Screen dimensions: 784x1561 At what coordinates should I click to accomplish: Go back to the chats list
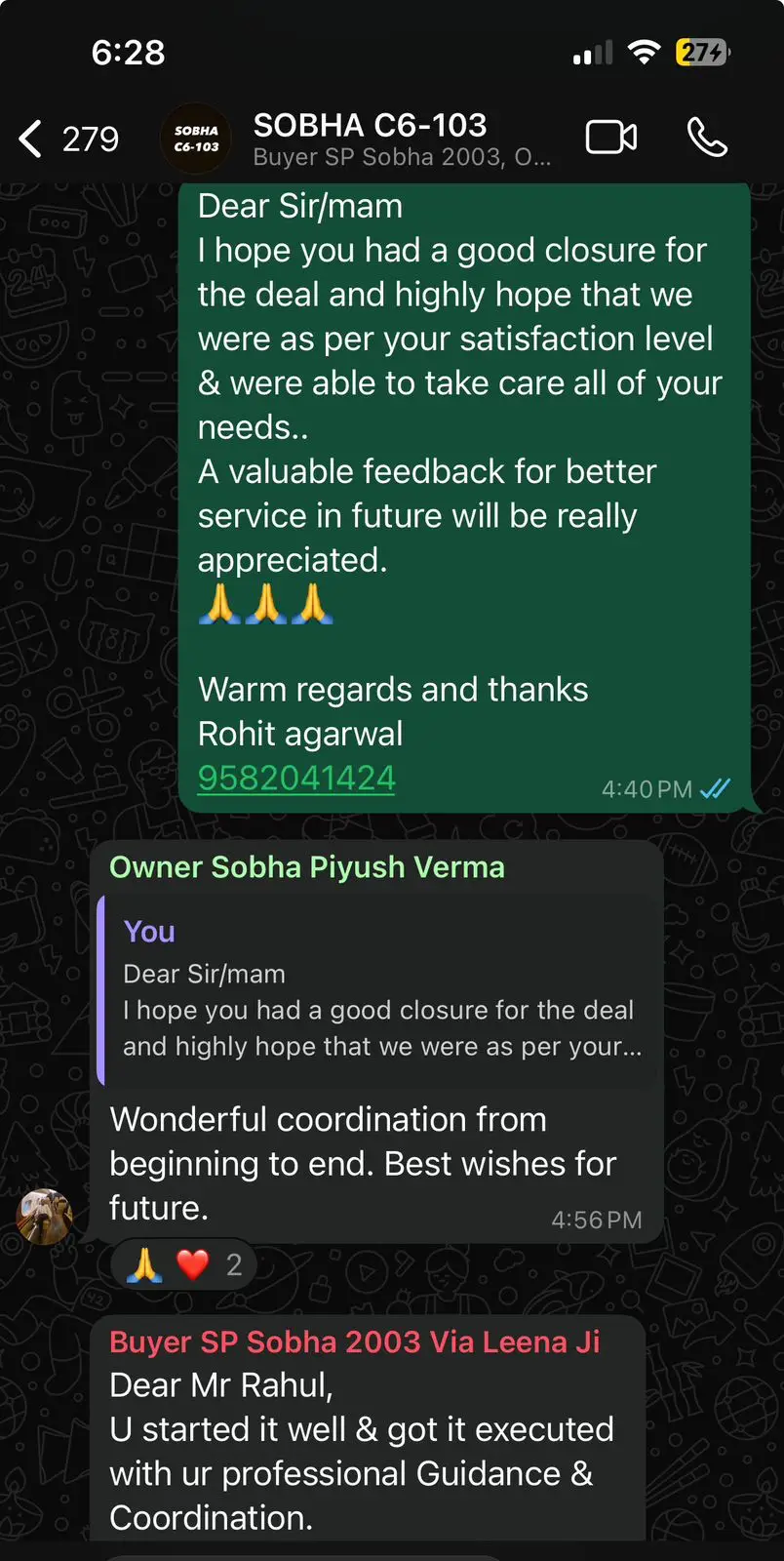pos(68,140)
